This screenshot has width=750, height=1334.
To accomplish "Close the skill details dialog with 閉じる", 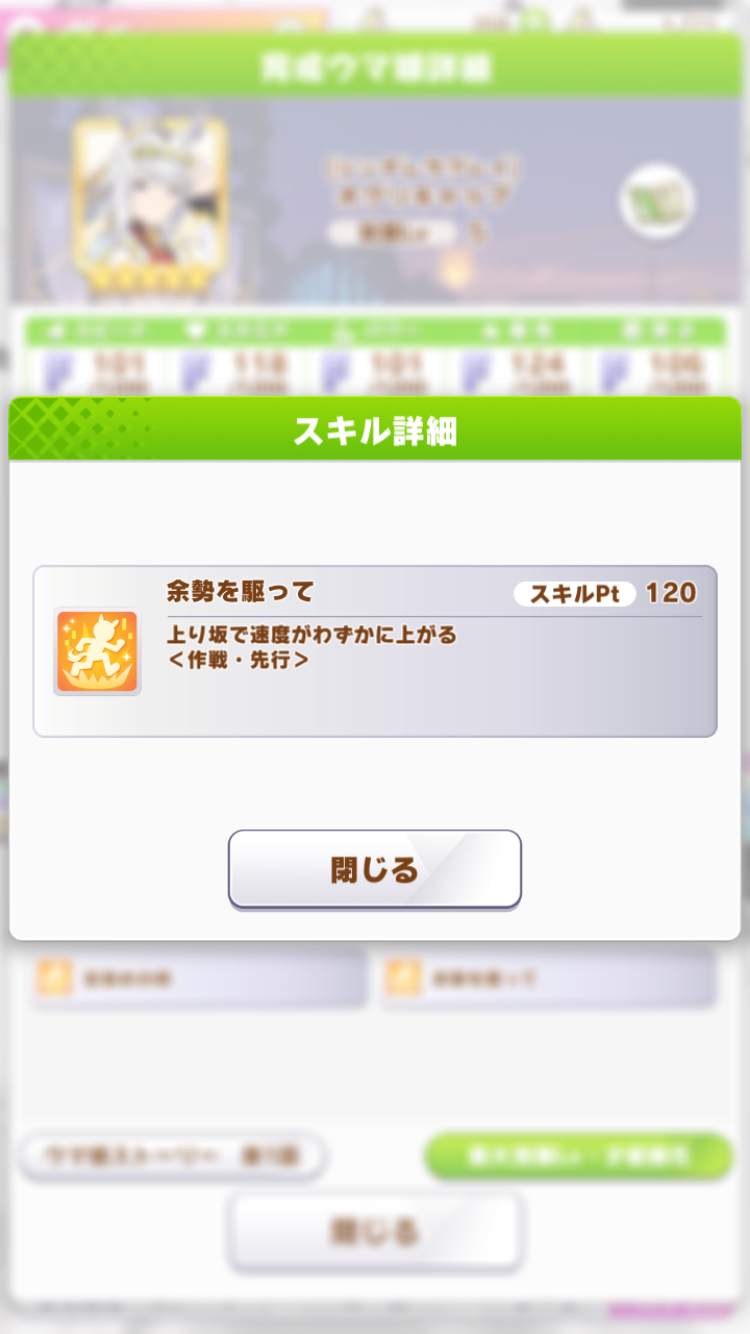I will coord(374,869).
